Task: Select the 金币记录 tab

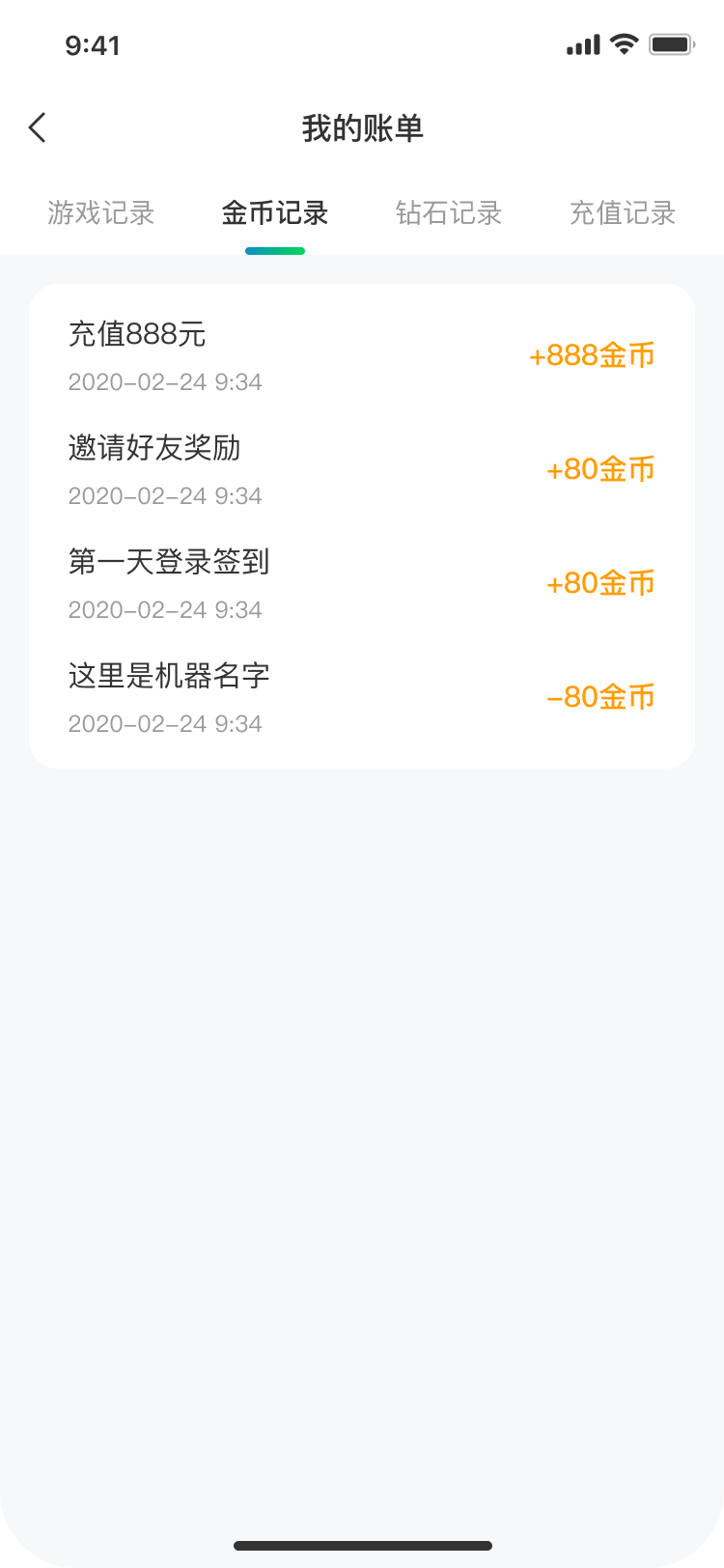Action: coord(275,212)
